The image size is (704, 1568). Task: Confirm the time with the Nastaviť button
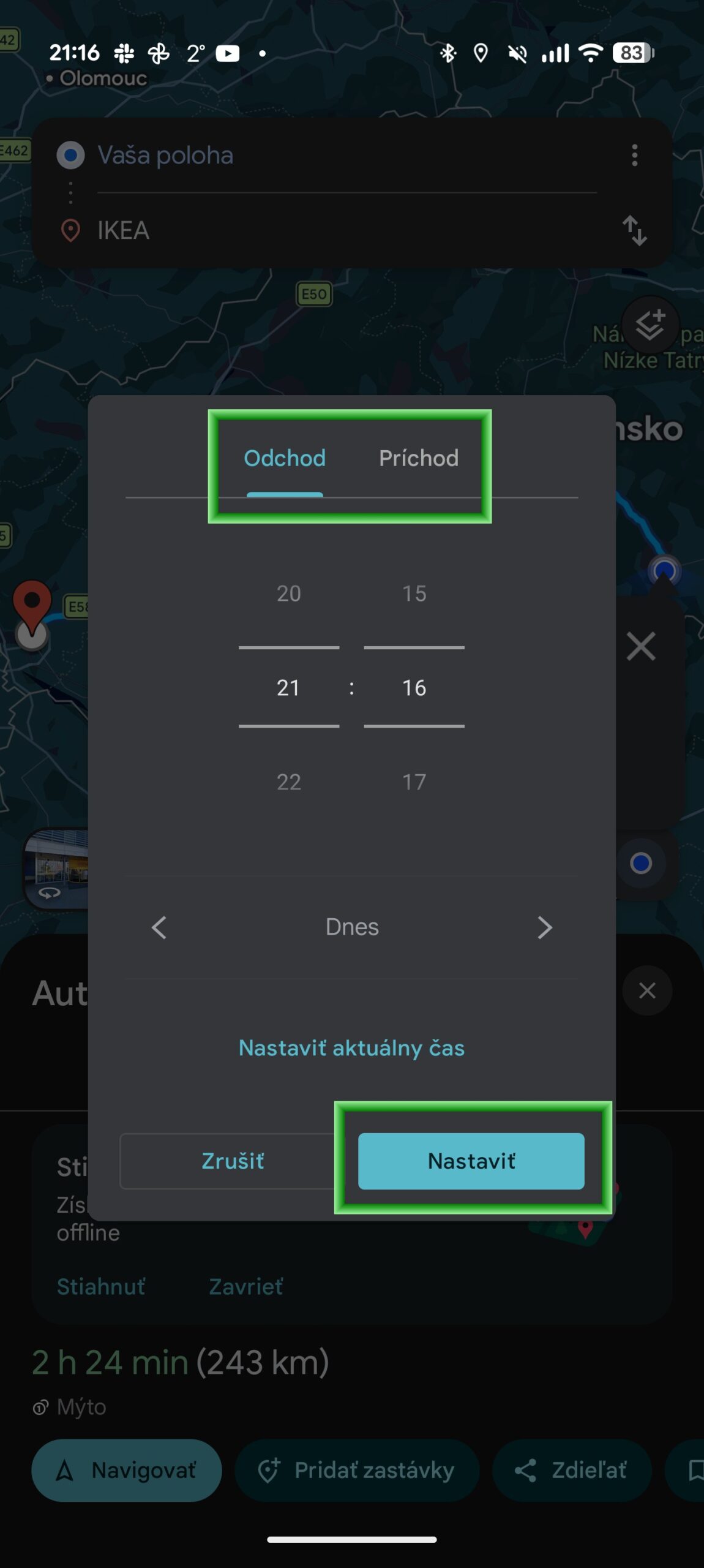[x=471, y=1161]
